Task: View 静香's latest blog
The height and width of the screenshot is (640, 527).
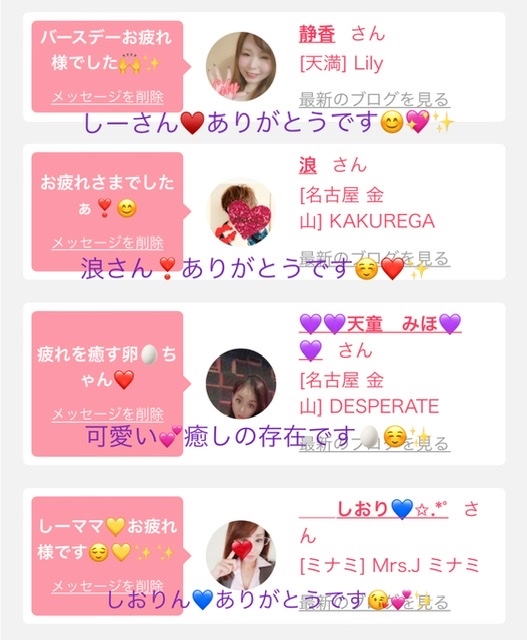Action: coord(374,100)
